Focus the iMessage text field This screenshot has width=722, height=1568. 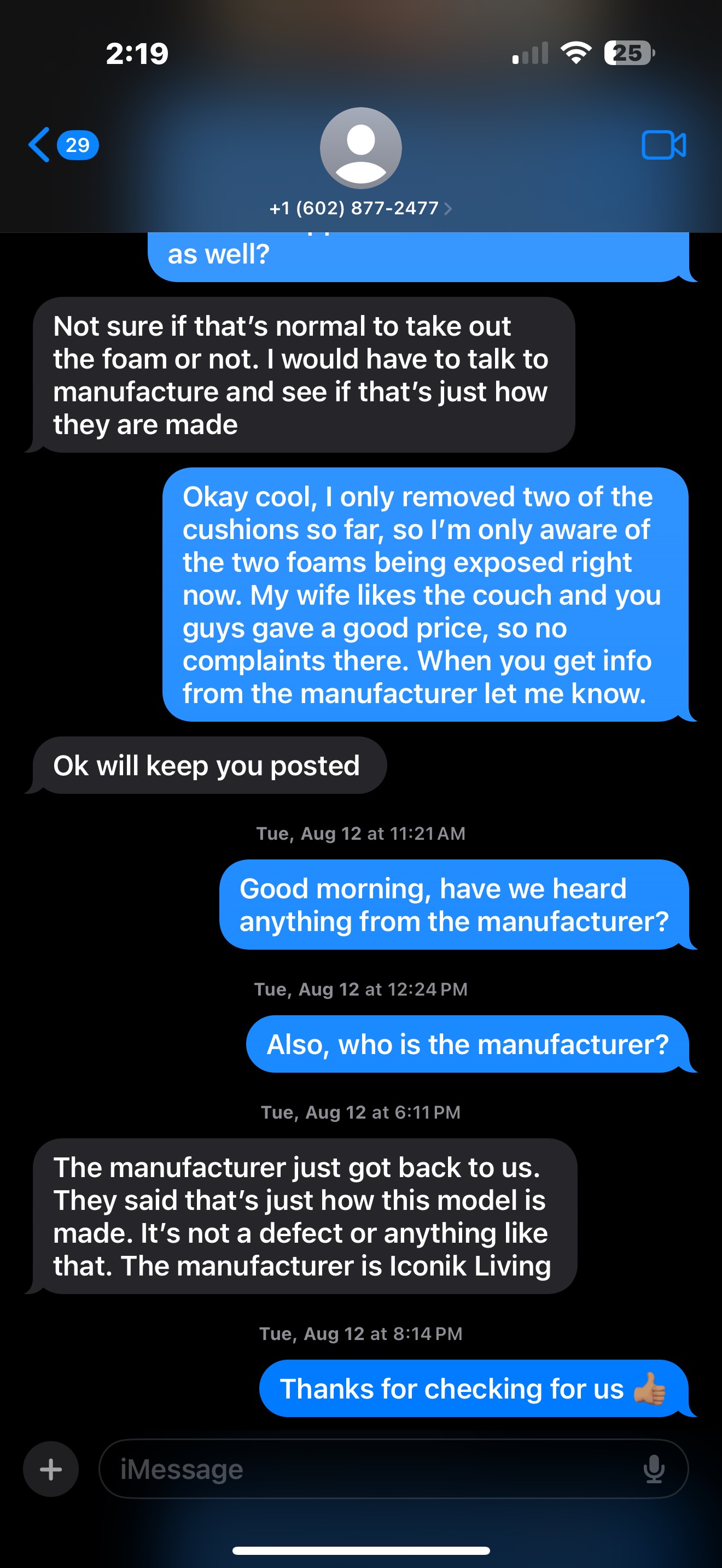(365, 1469)
